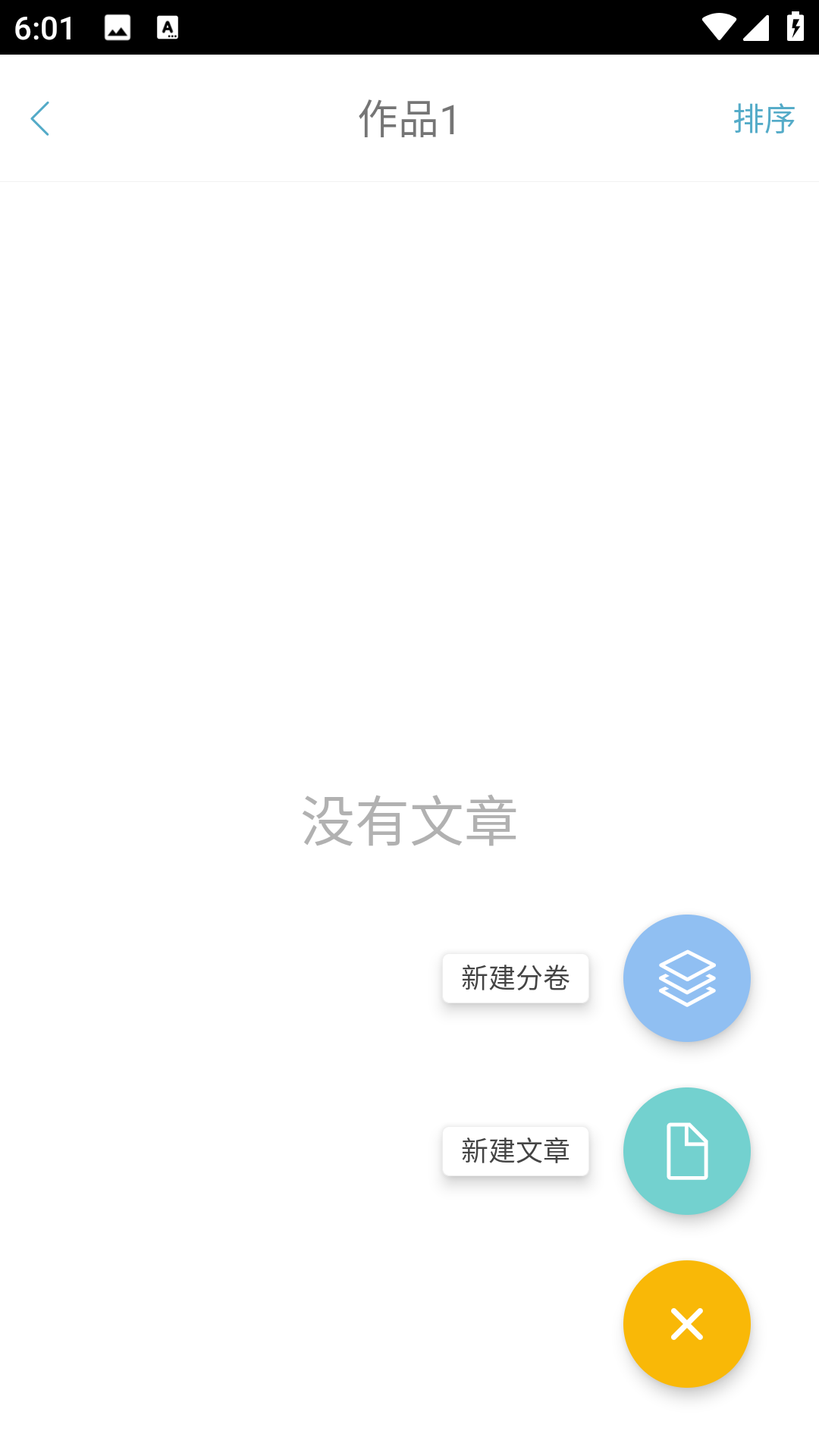
Task: Tap the teal document button for new article
Action: coord(686,1151)
